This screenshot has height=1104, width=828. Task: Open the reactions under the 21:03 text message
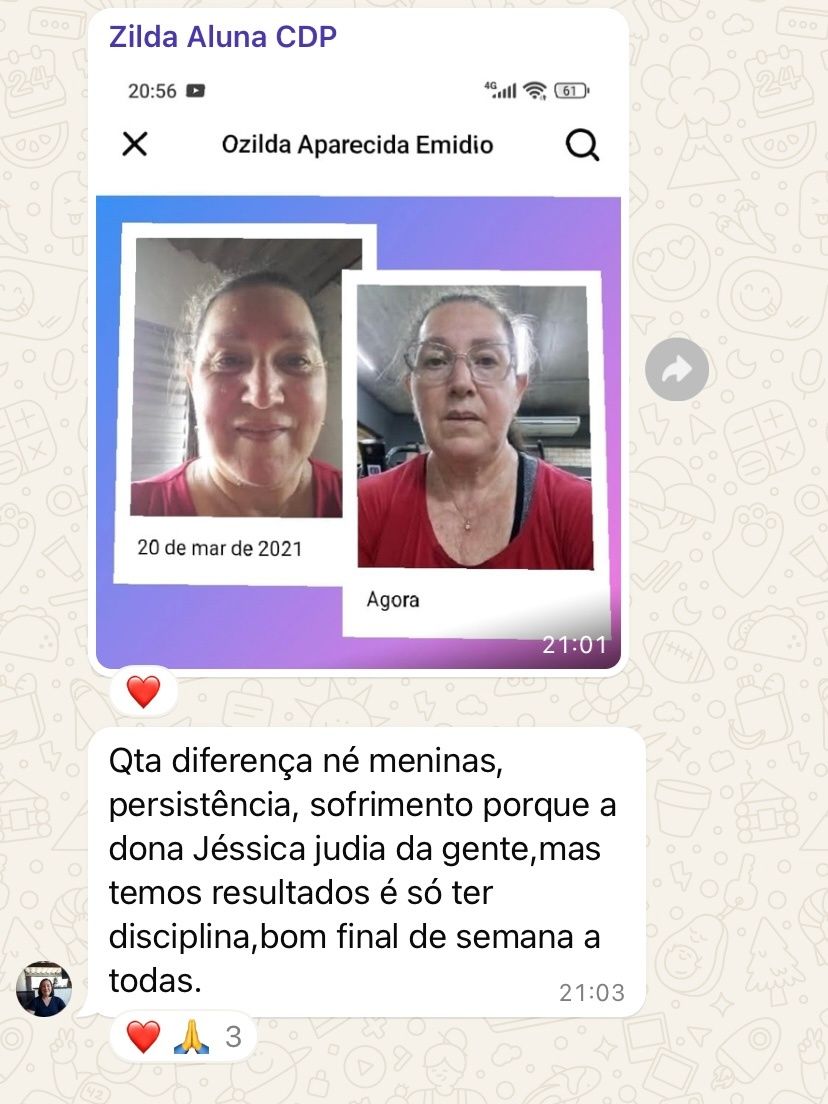pos(183,1037)
